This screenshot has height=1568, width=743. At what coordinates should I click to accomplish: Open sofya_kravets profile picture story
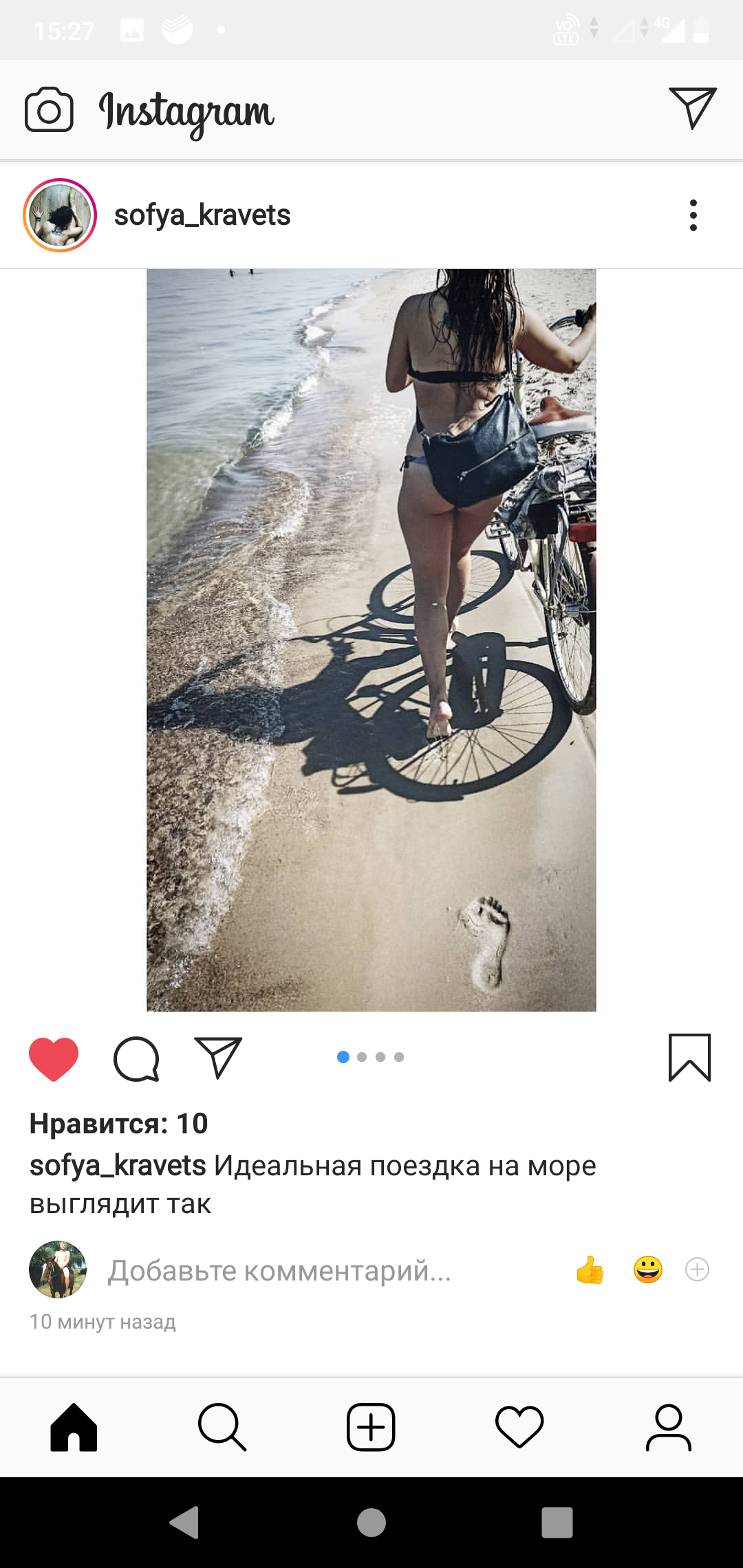point(60,215)
